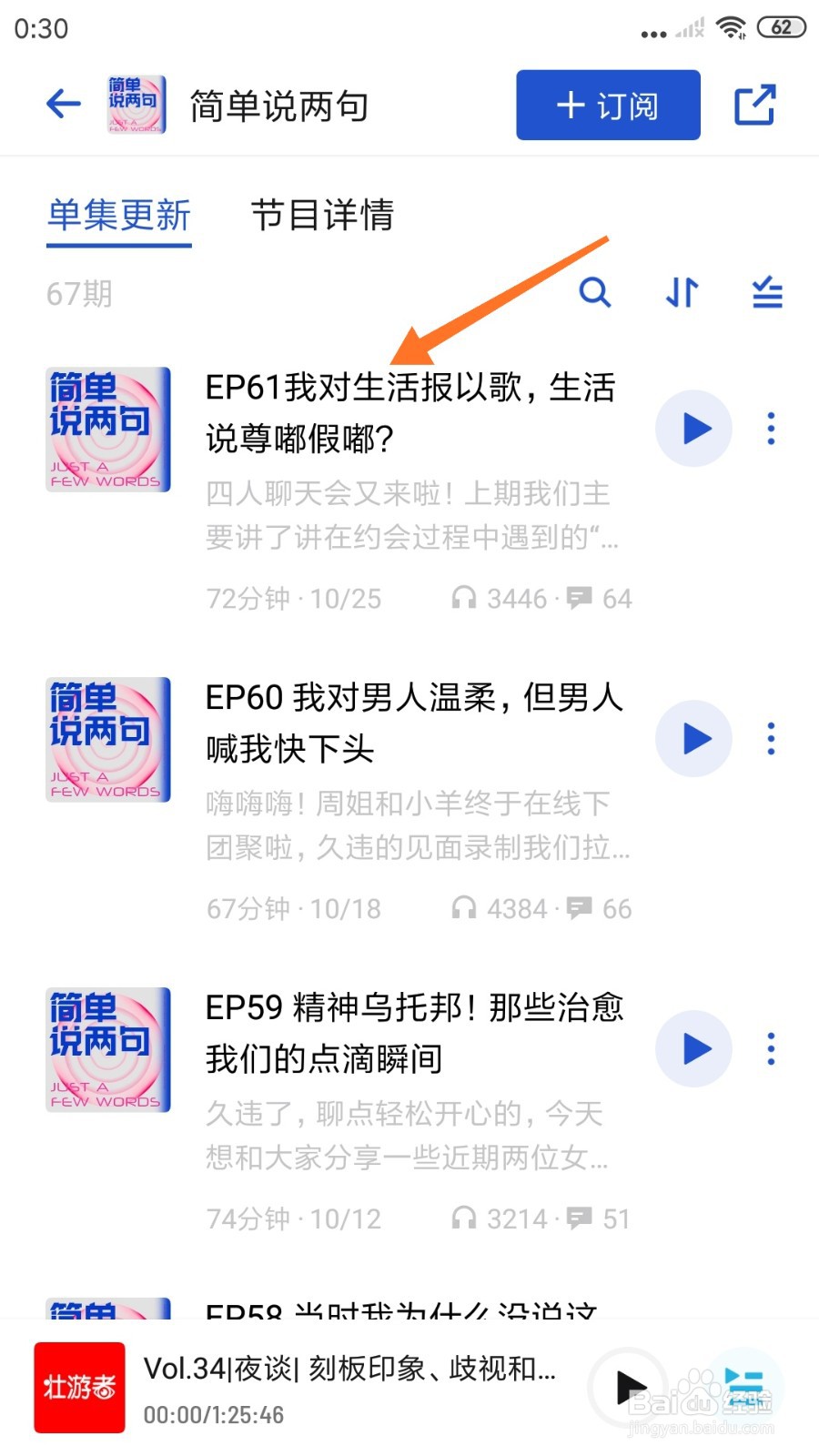Select the 单集更新 tab

(119, 216)
